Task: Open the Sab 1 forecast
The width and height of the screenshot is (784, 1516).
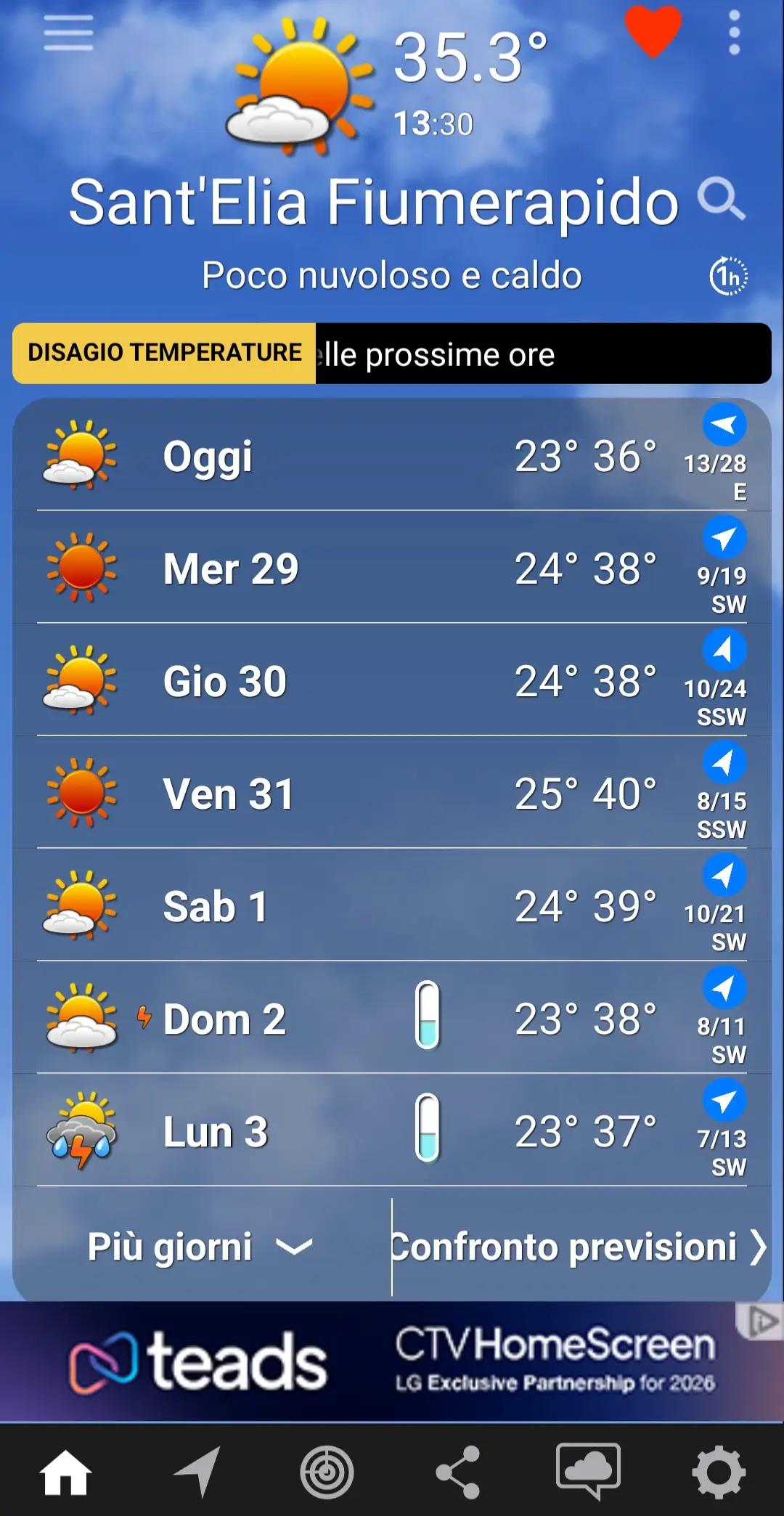Action: [392, 905]
